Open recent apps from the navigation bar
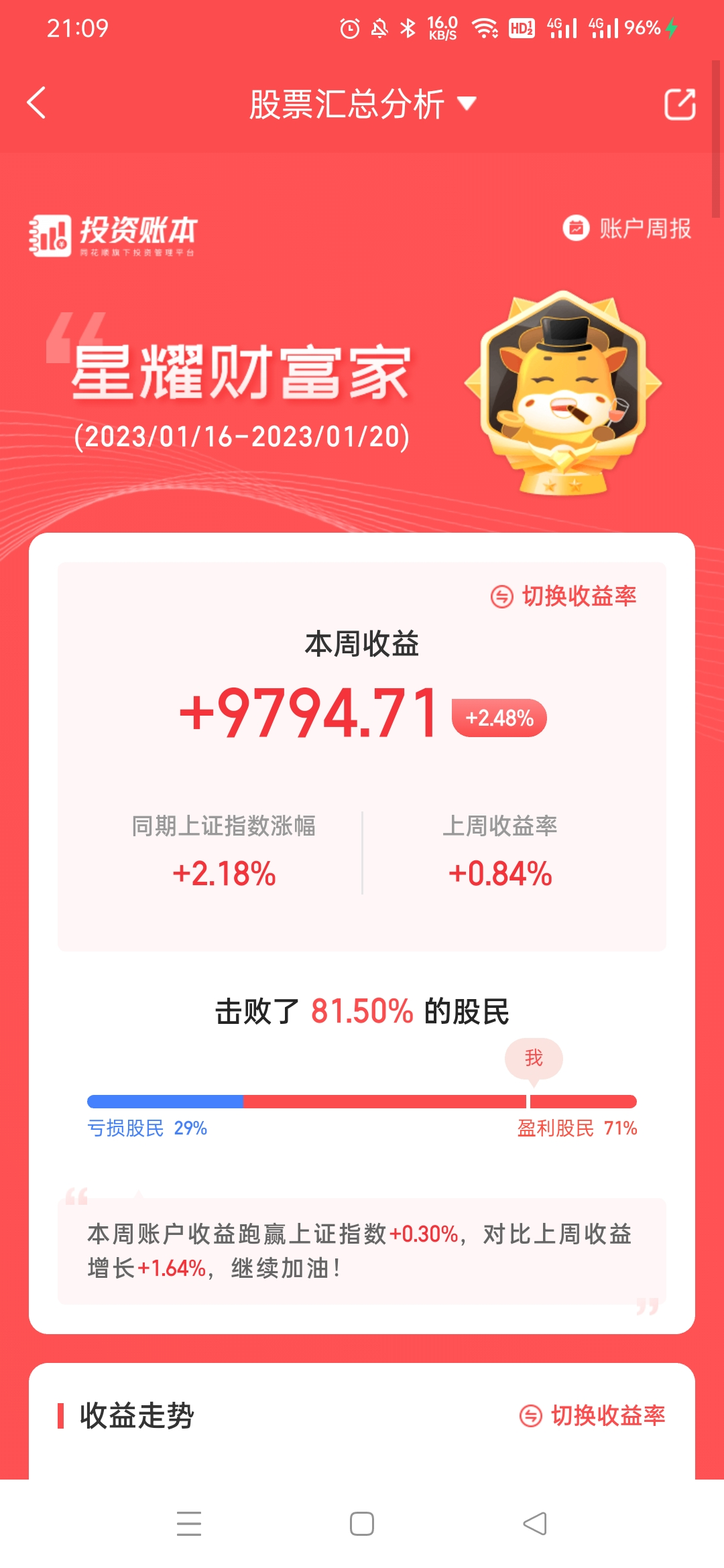The width and height of the screenshot is (724, 1568). tap(189, 1523)
